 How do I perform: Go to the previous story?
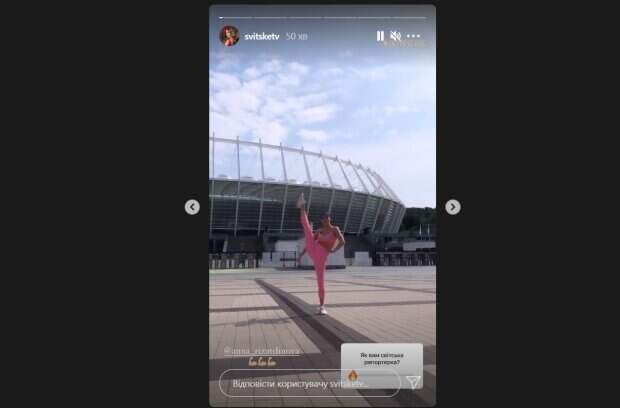click(192, 207)
